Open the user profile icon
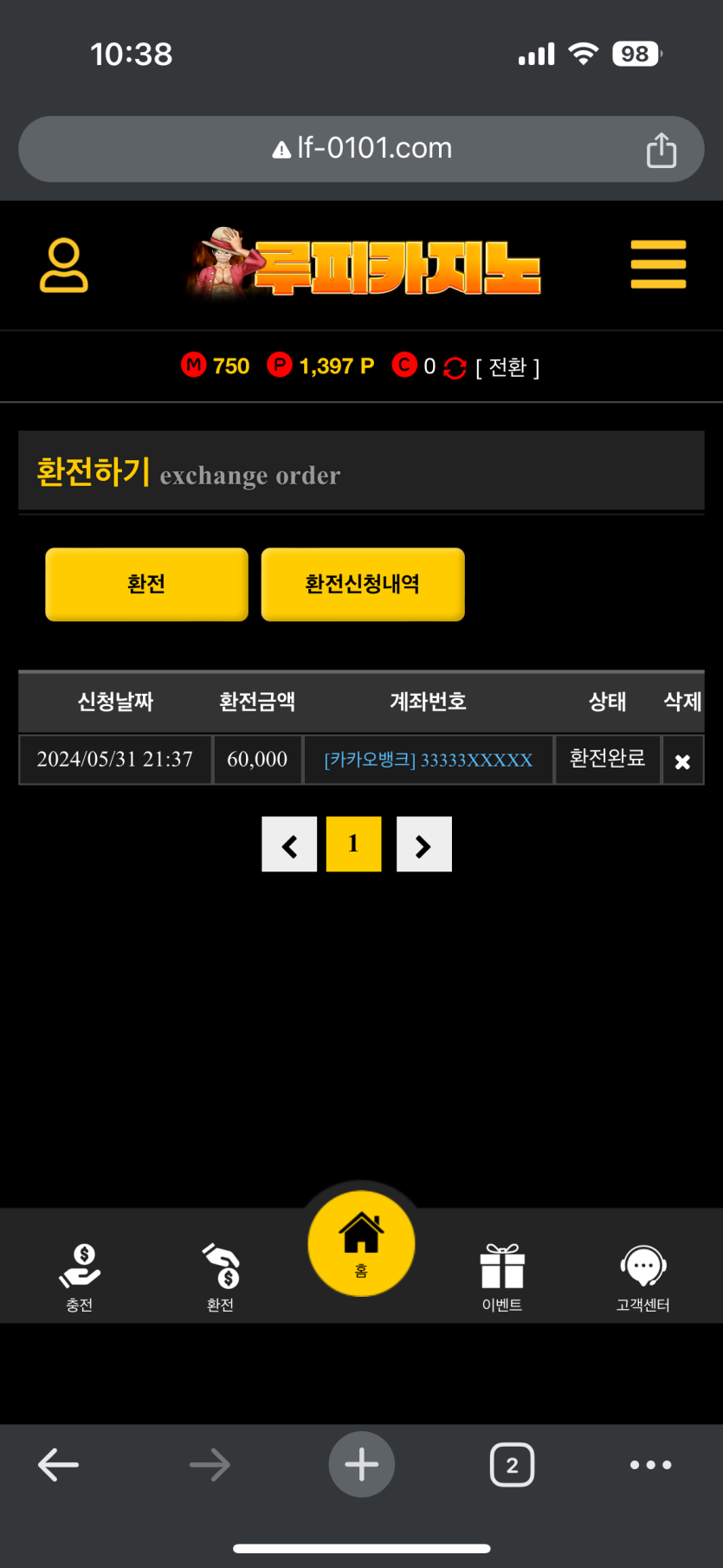723x1568 pixels. (64, 265)
